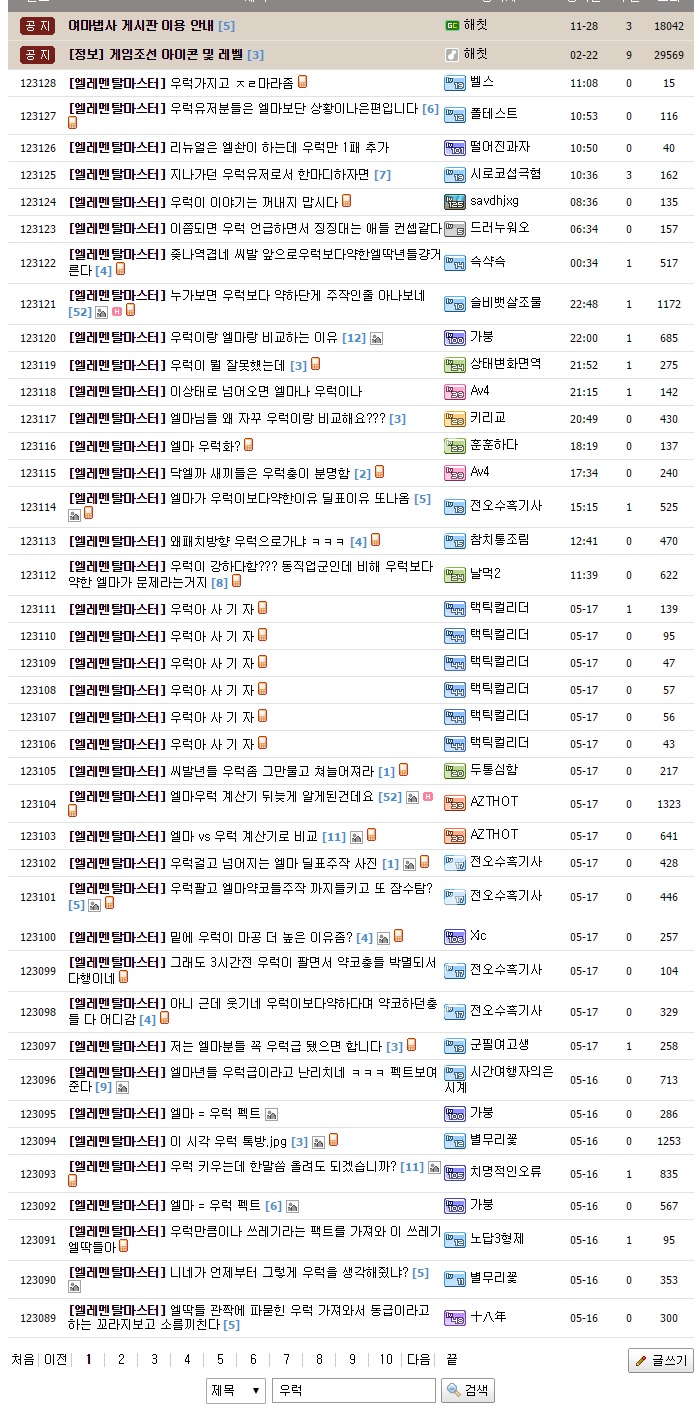View author profile AZTHOT on post 123104
This screenshot has width=700, height=1418.
[494, 801]
